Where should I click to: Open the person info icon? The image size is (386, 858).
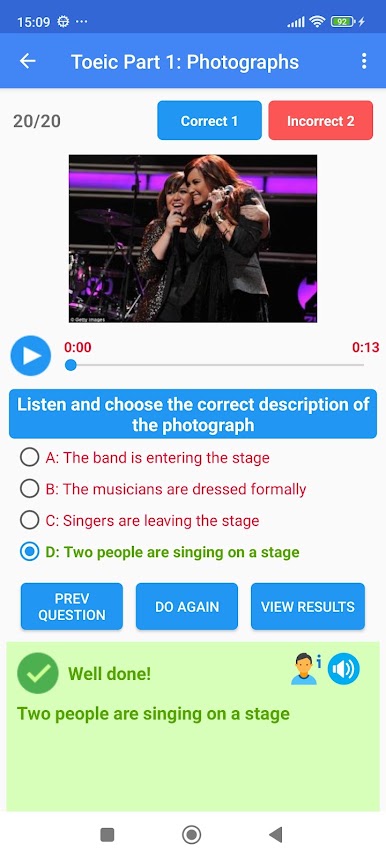click(306, 669)
